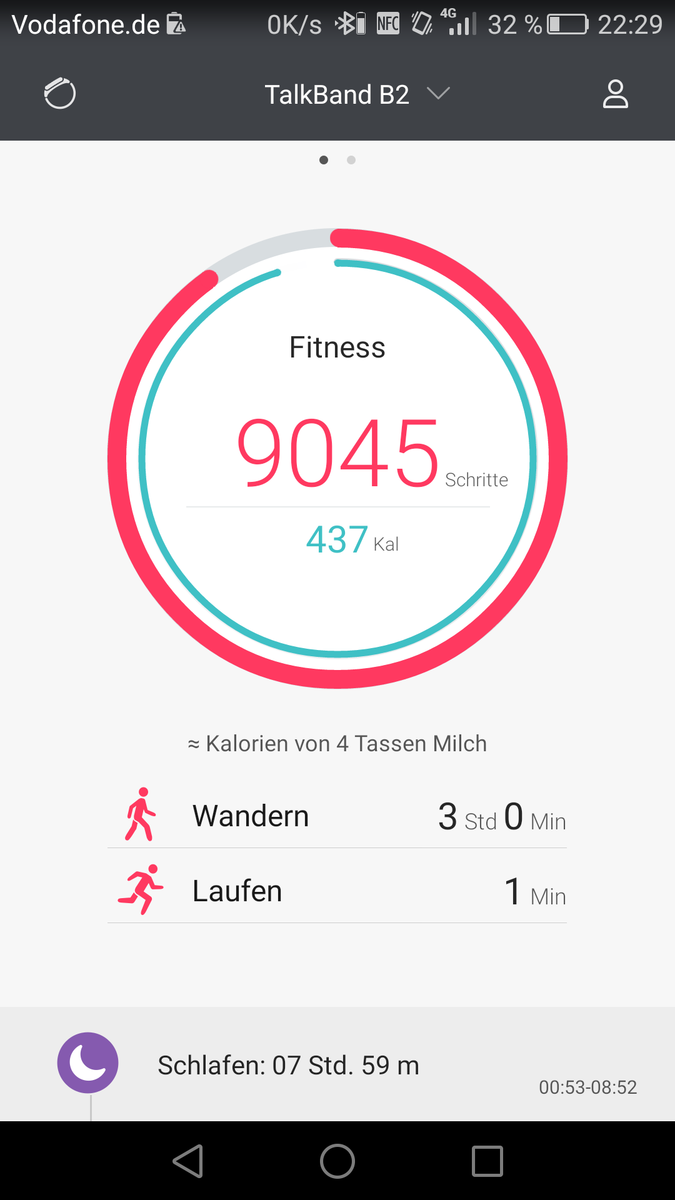Open the Wandern activity row

[x=337, y=816]
